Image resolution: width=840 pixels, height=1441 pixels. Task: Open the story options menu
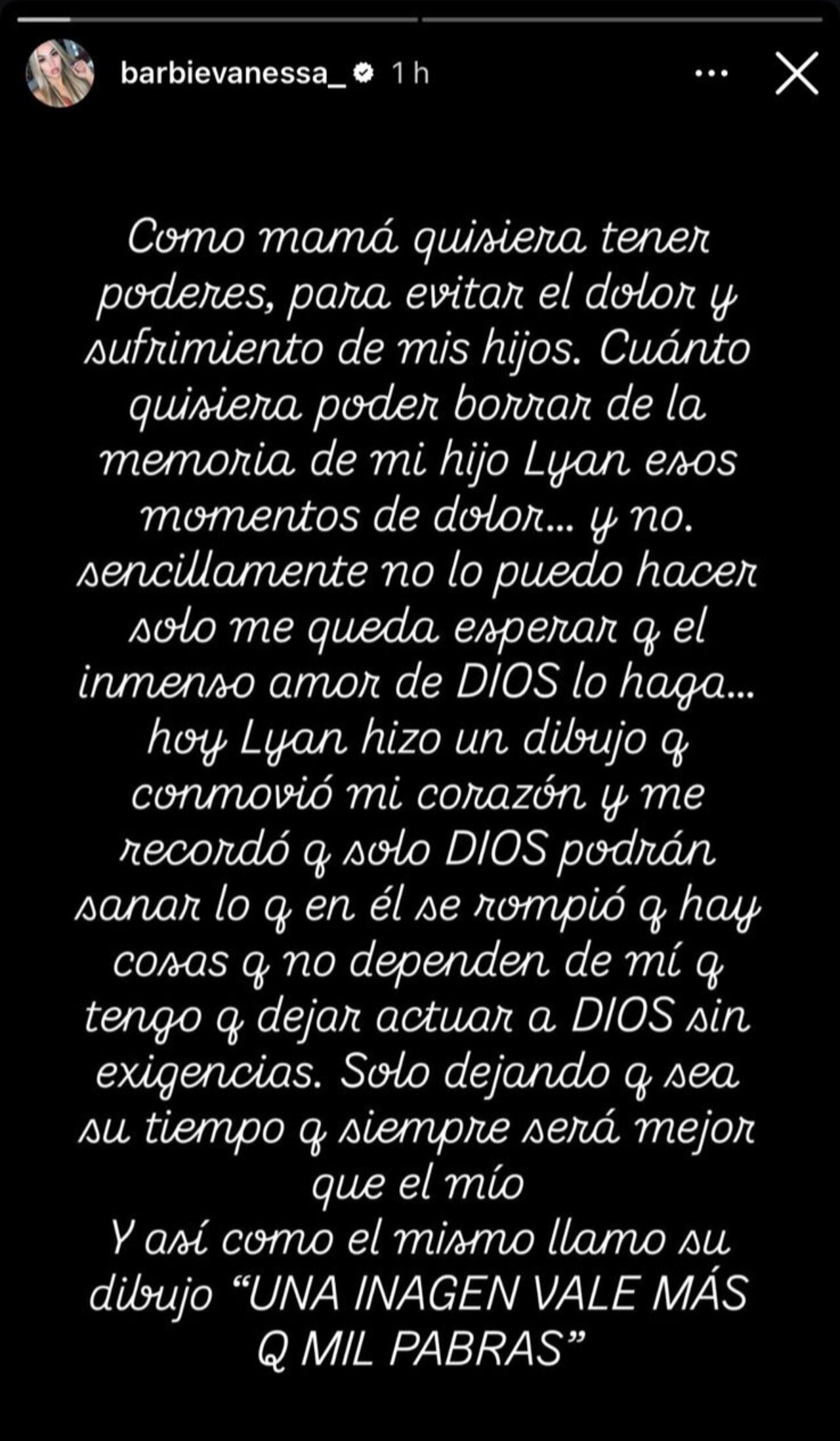pyautogui.click(x=711, y=74)
